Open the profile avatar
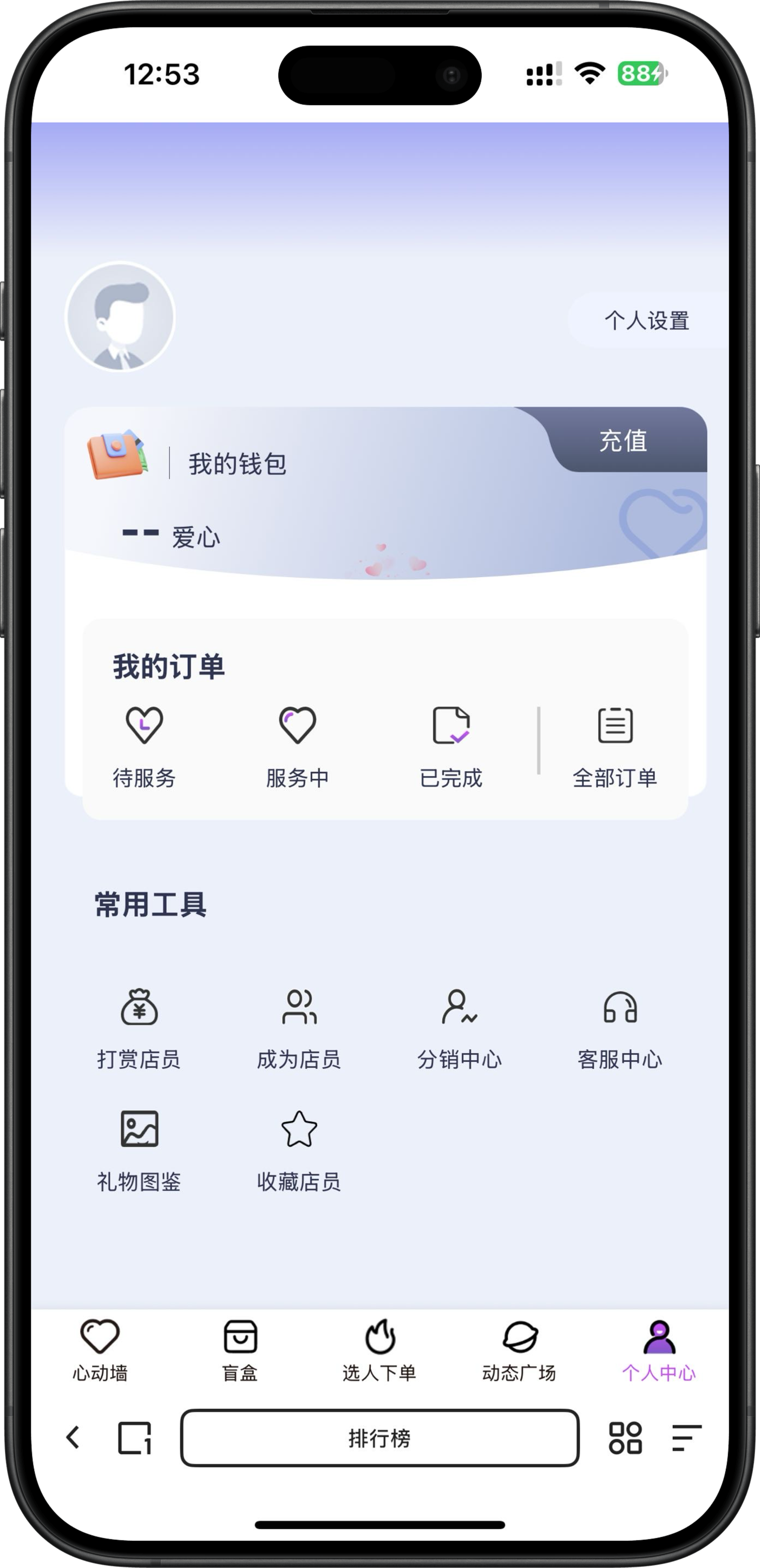 point(121,317)
